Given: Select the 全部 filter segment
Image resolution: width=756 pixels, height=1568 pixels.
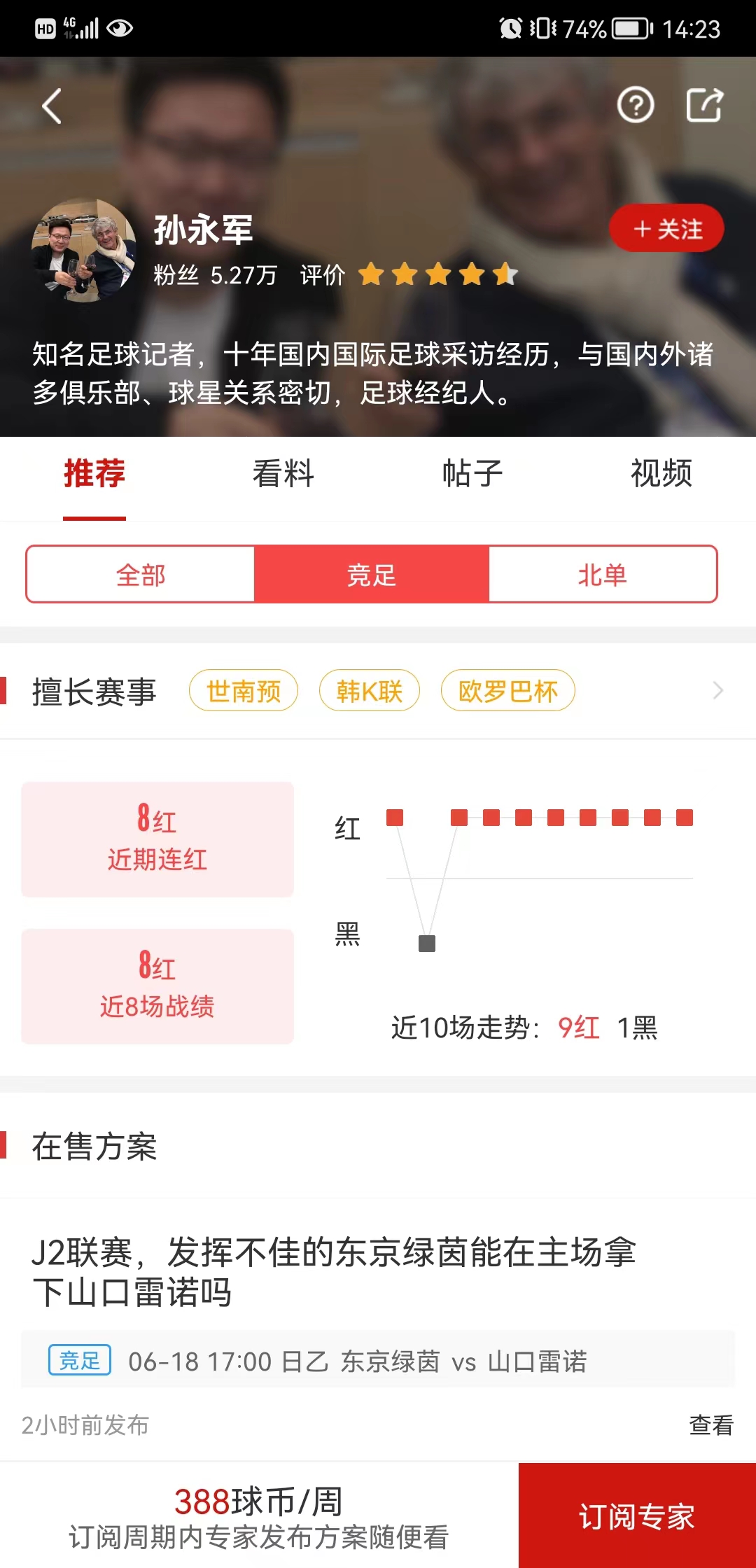Looking at the screenshot, I should (x=141, y=575).
